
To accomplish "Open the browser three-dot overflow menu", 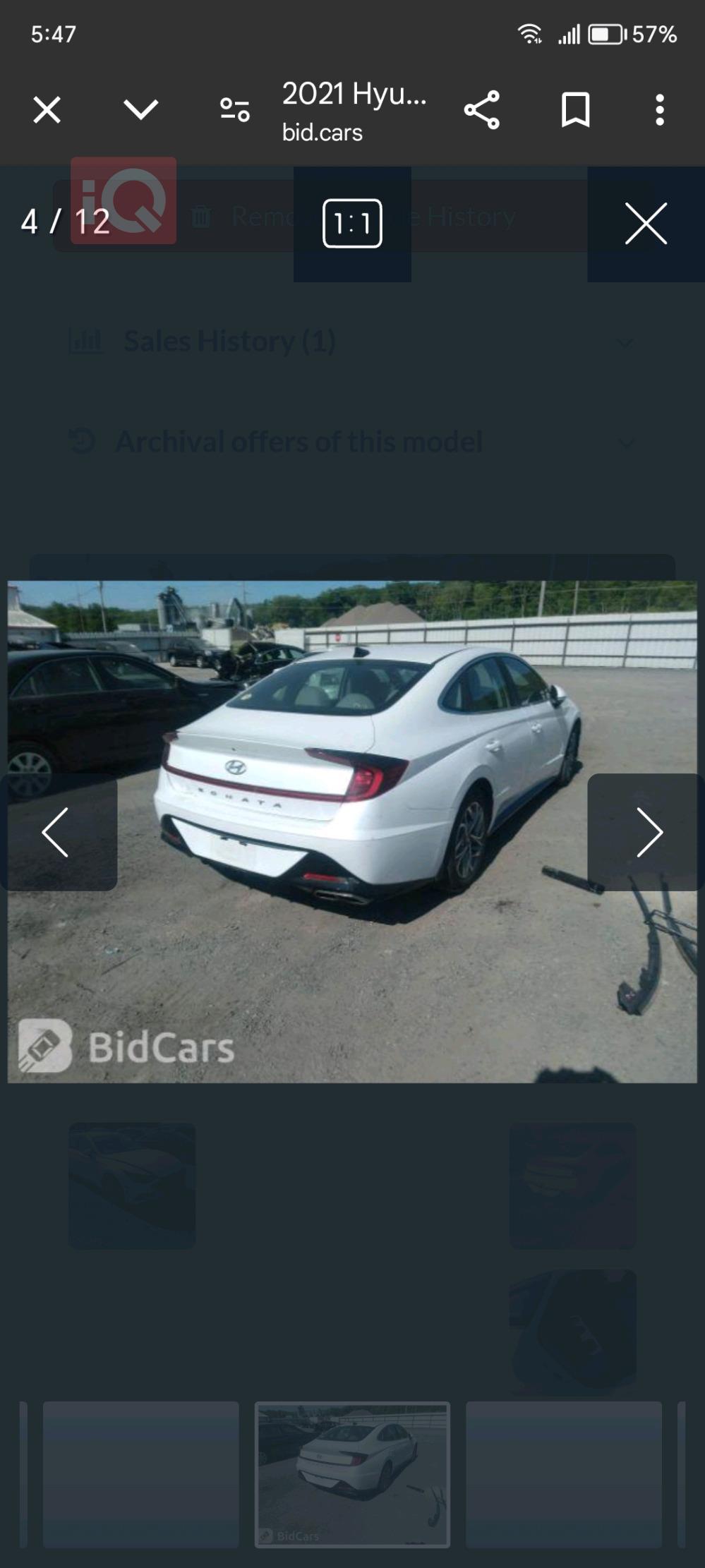I will (x=659, y=109).
